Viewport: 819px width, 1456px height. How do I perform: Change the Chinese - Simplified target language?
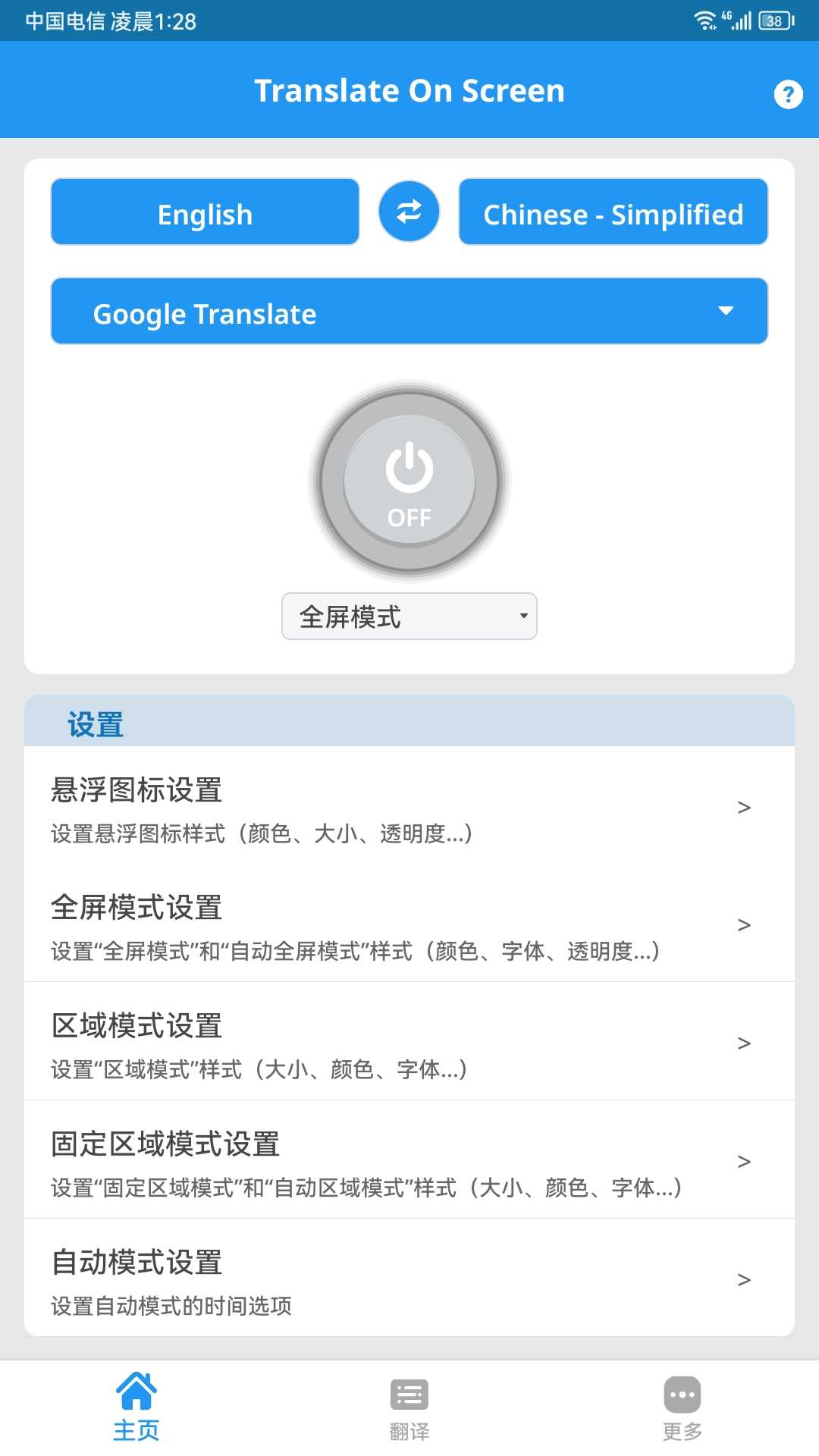coord(613,212)
